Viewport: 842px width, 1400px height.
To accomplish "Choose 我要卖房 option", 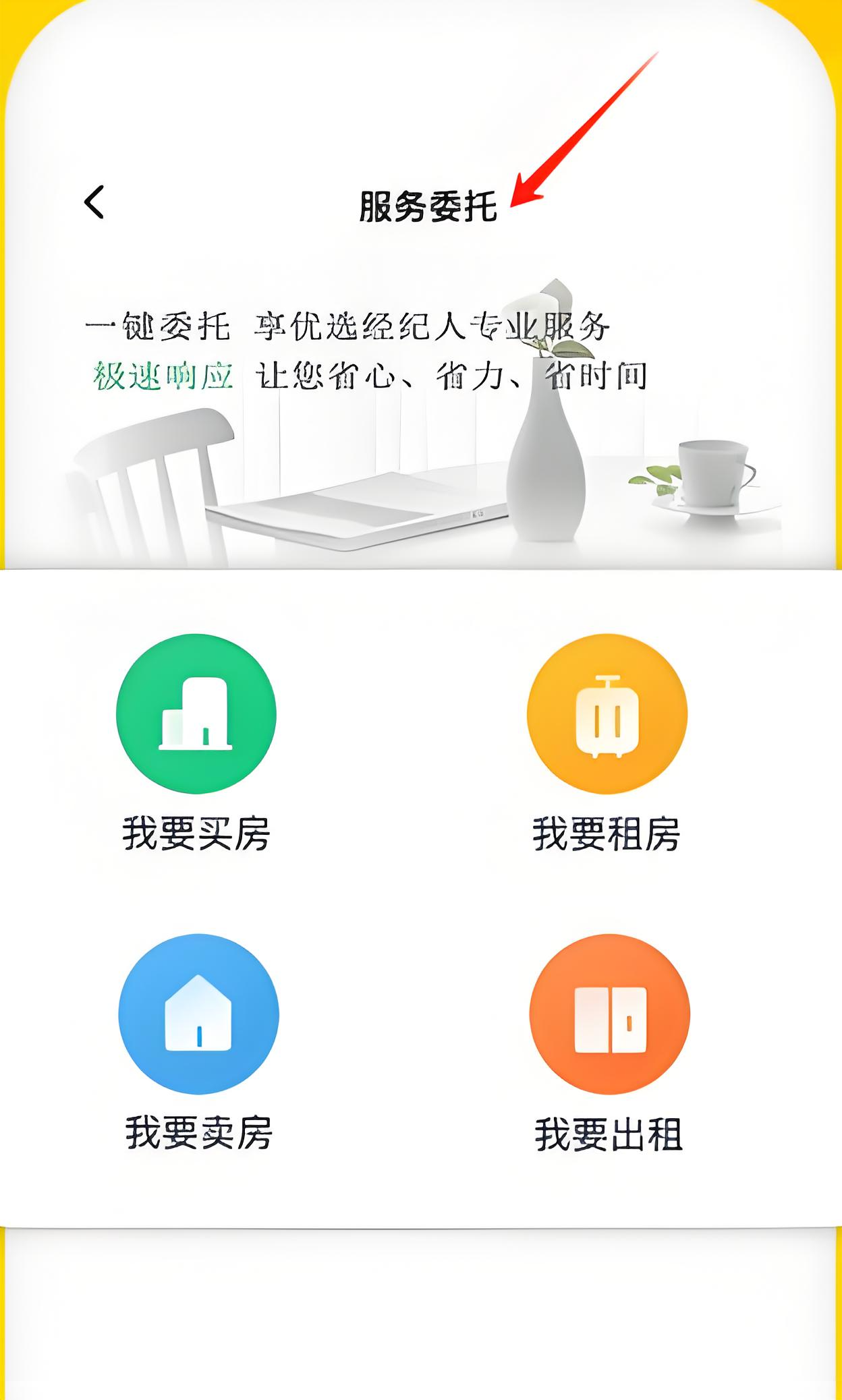I will (198, 1014).
